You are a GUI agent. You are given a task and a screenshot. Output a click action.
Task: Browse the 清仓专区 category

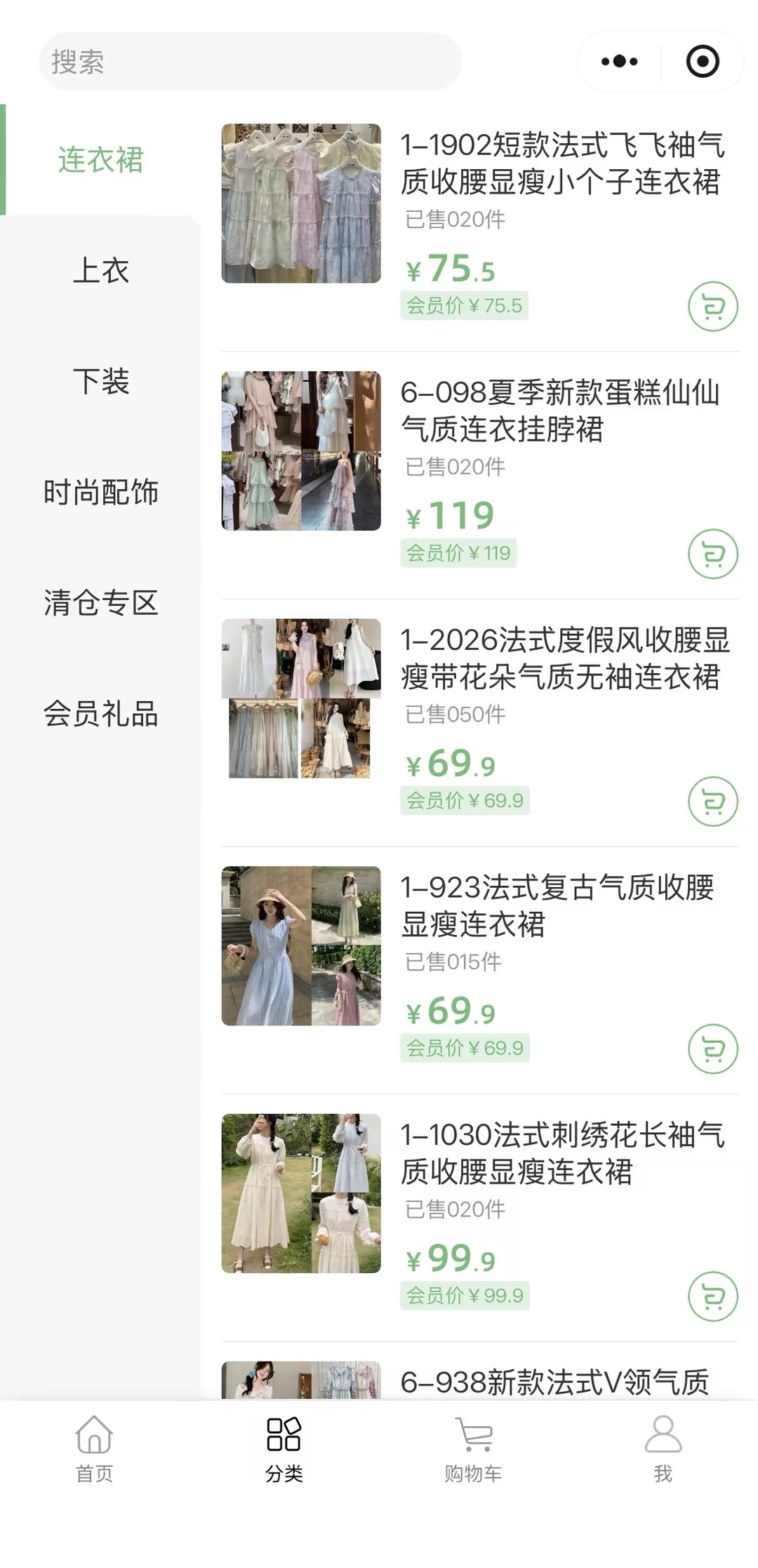pyautogui.click(x=101, y=603)
